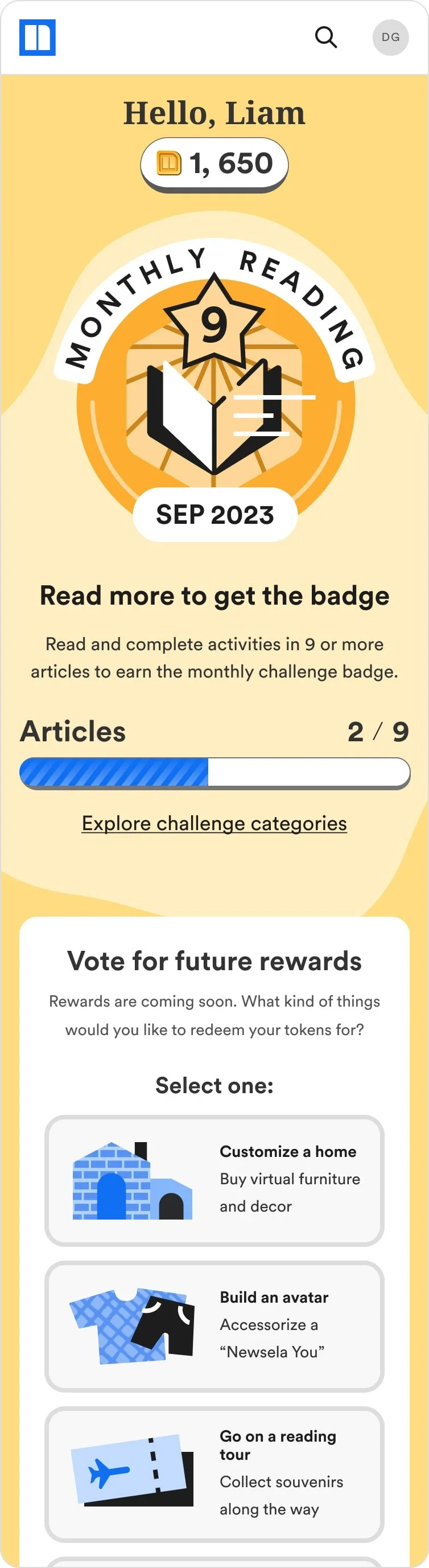Tap the Newsela logo to go home
429x1568 pixels.
tap(38, 37)
